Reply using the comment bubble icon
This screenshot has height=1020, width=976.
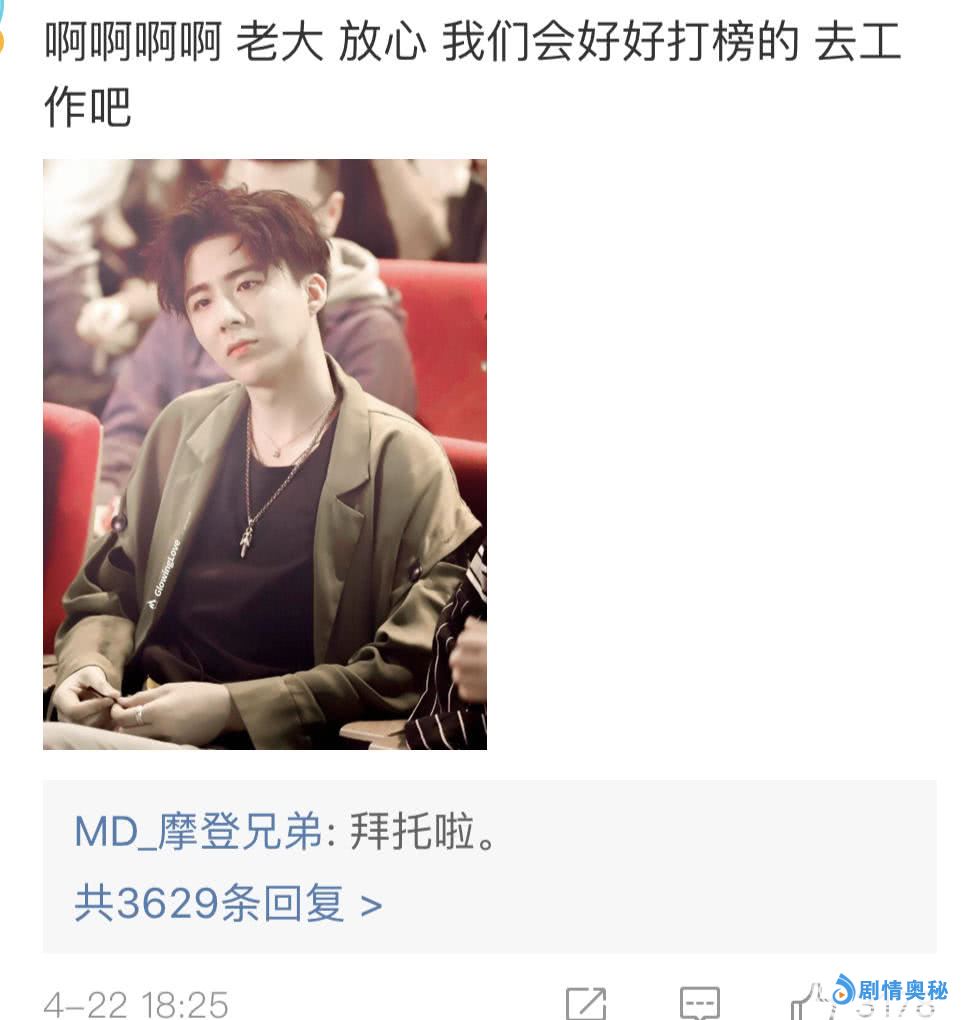699,1003
